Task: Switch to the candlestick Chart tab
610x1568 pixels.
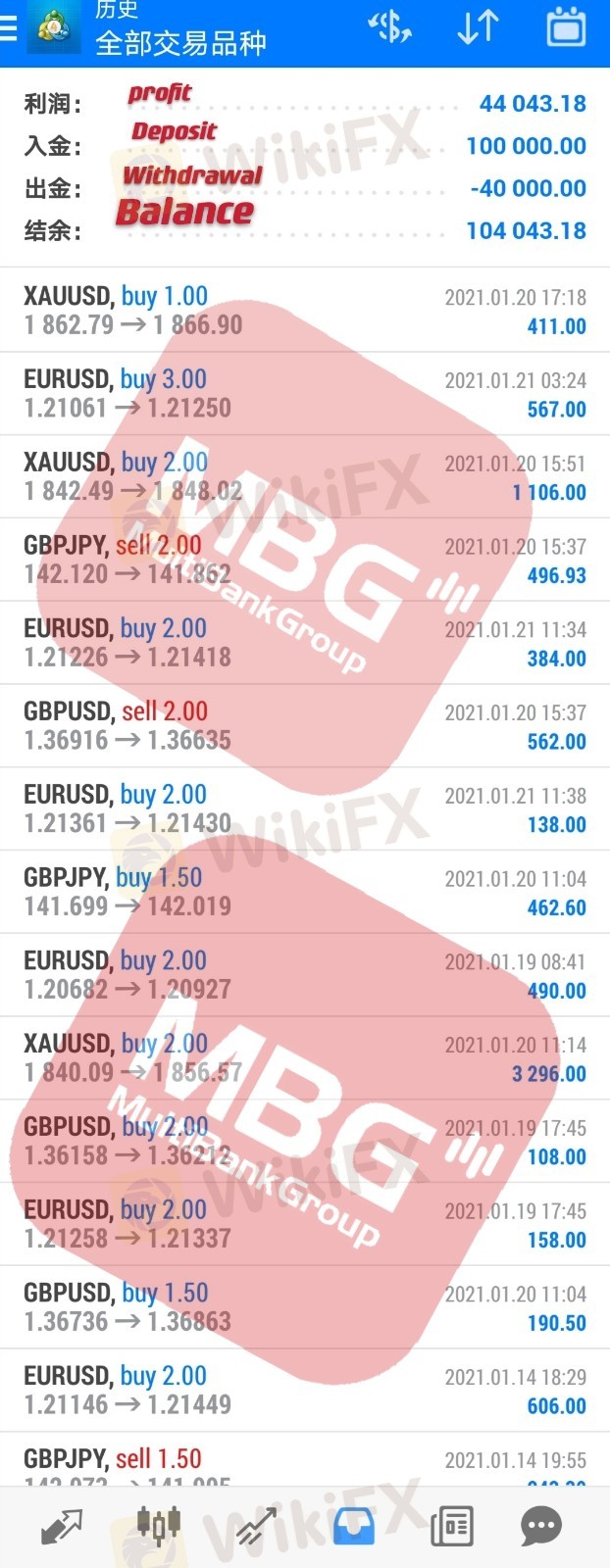Action: tap(158, 1527)
